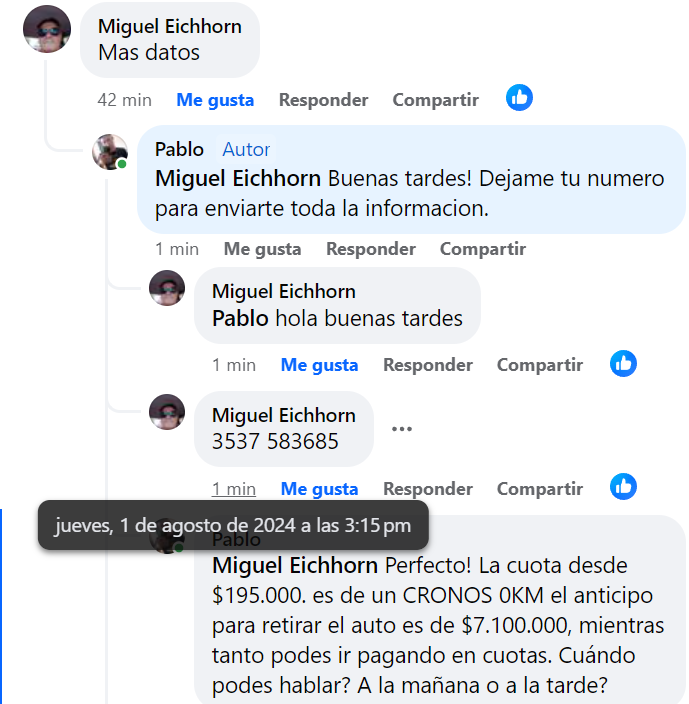689x704 pixels.
Task: Open the like reaction on the 'hola buenas tardes' reply
Action: [x=623, y=363]
